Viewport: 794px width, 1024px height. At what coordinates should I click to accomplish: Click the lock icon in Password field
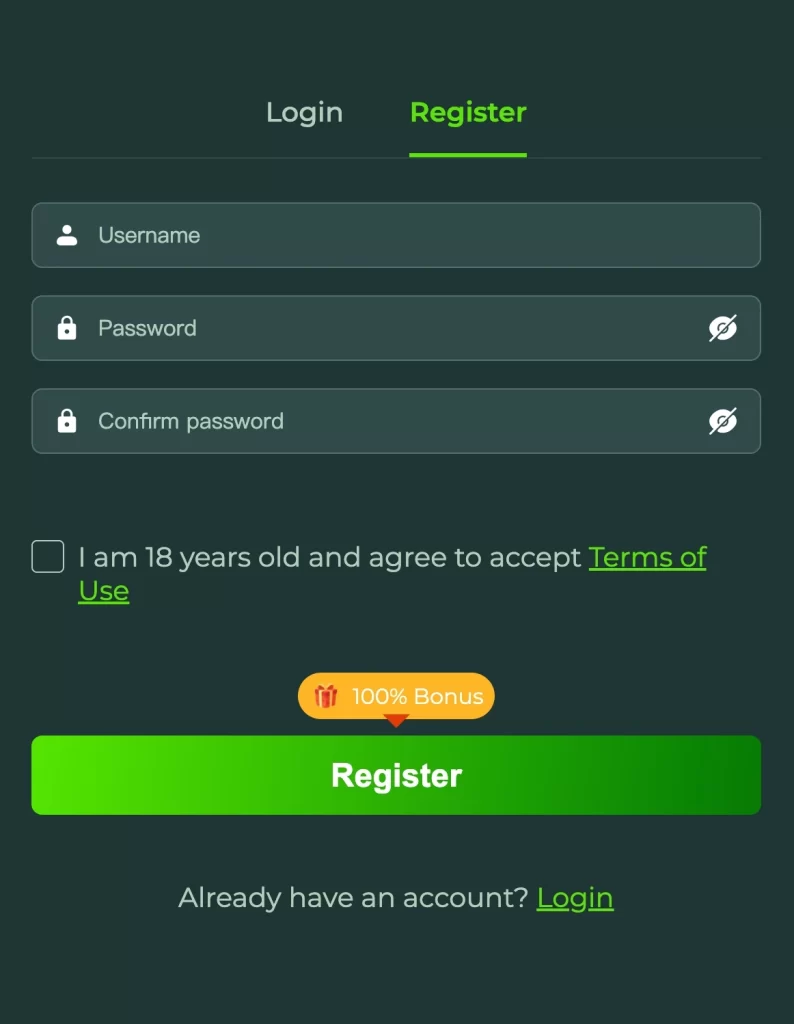tap(67, 328)
